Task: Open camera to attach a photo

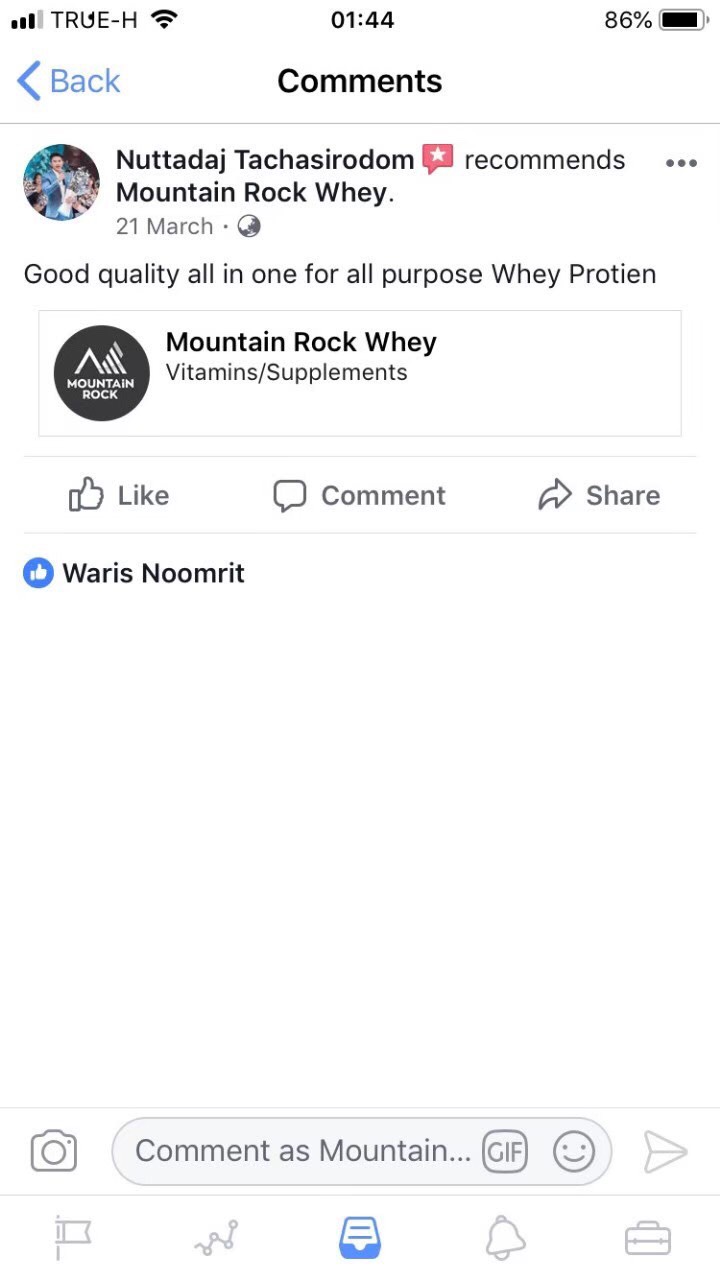Action: pyautogui.click(x=54, y=1151)
